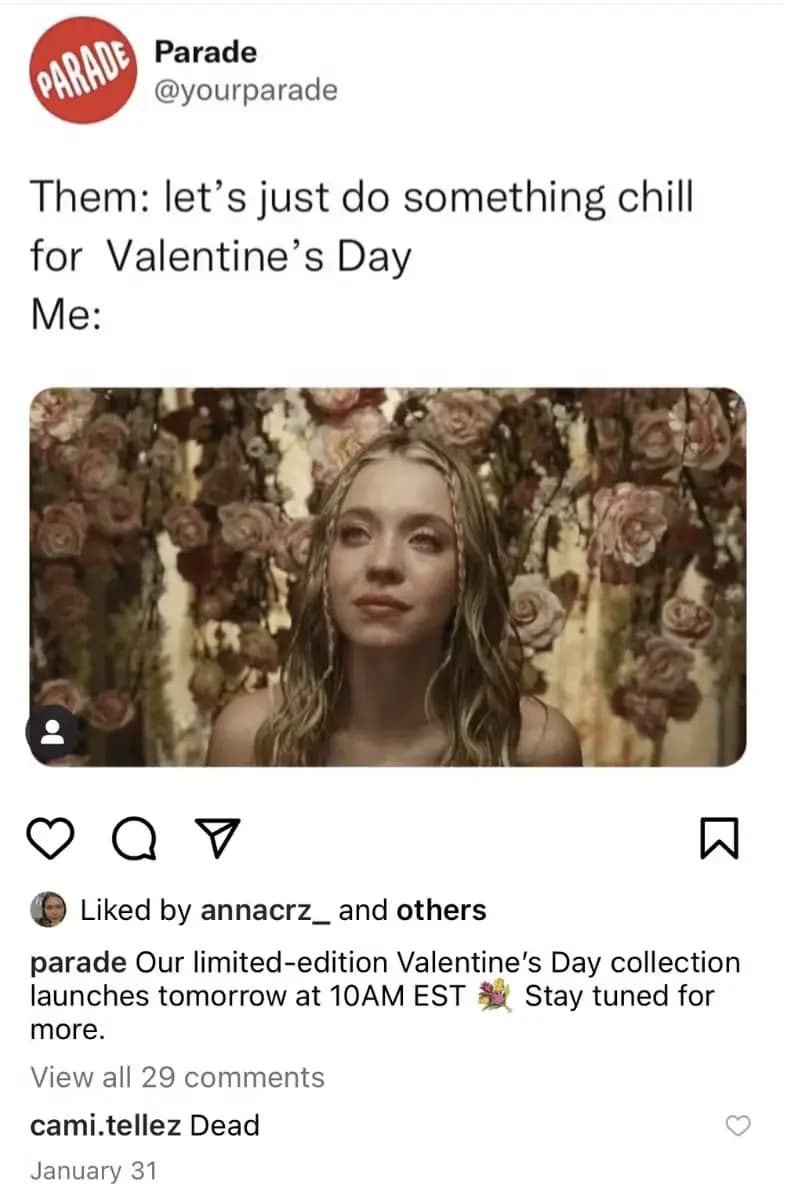Open the parade username in caption
The image size is (788, 1204).
[78, 963]
